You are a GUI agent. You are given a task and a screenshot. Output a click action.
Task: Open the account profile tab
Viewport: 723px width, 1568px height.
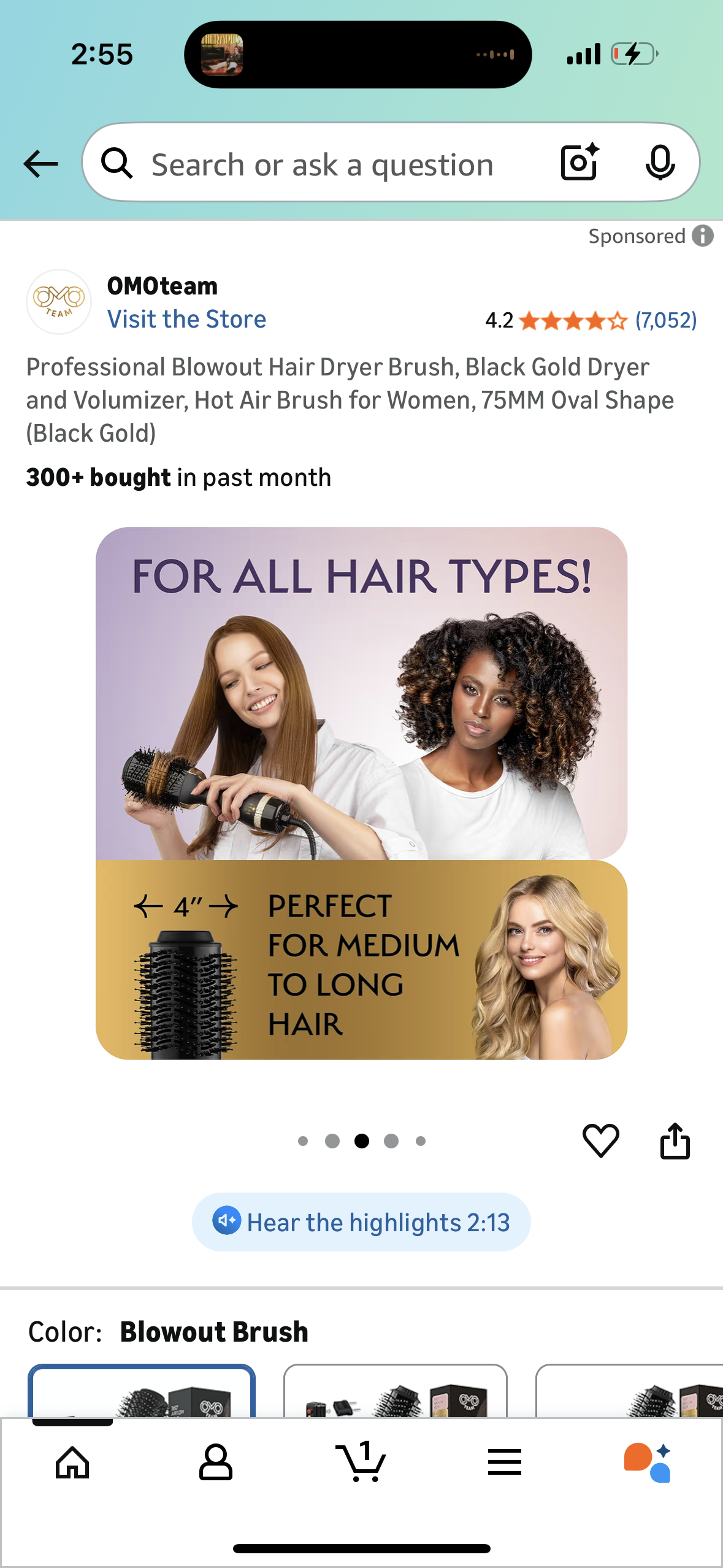point(215,1462)
